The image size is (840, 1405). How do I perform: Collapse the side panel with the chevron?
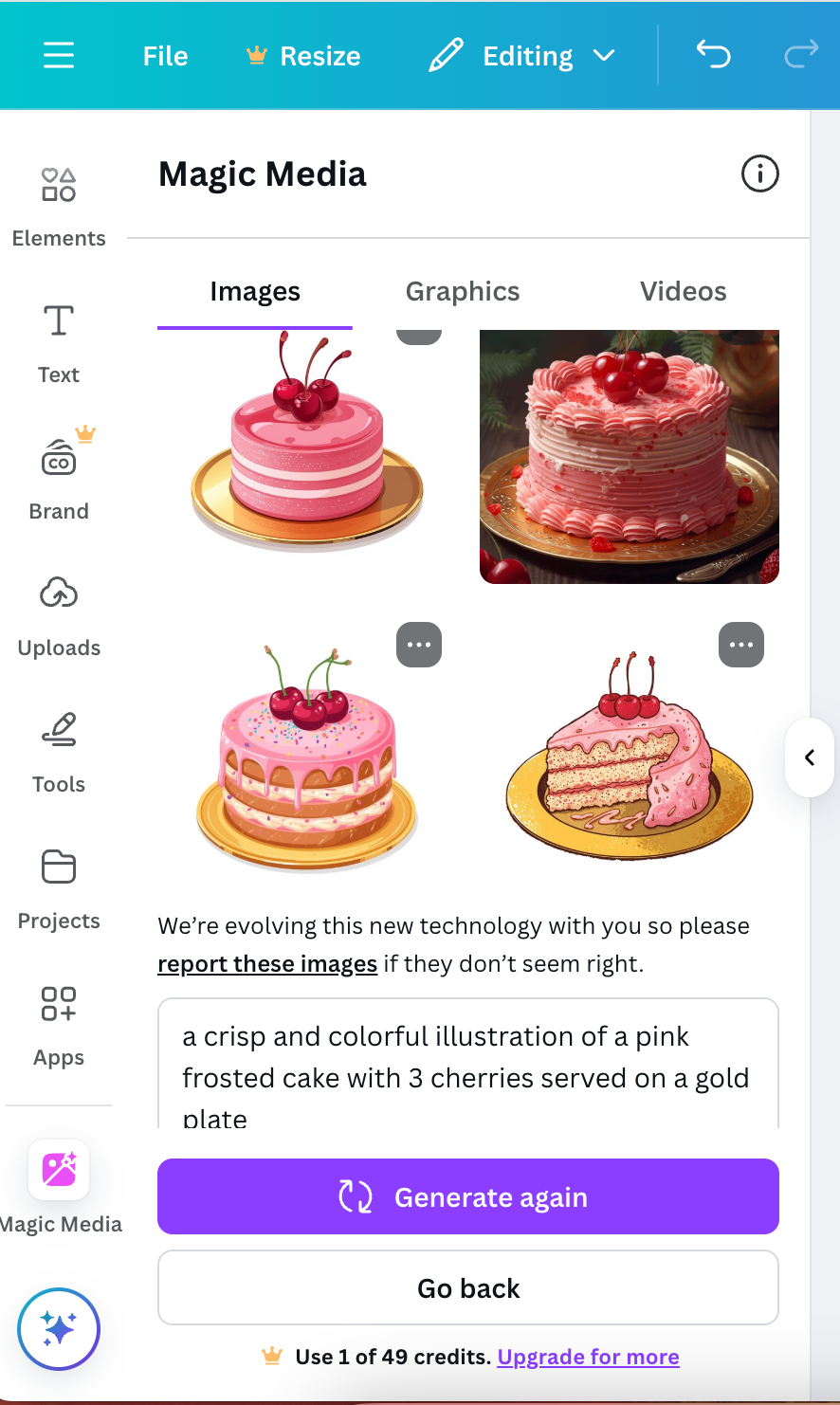809,757
